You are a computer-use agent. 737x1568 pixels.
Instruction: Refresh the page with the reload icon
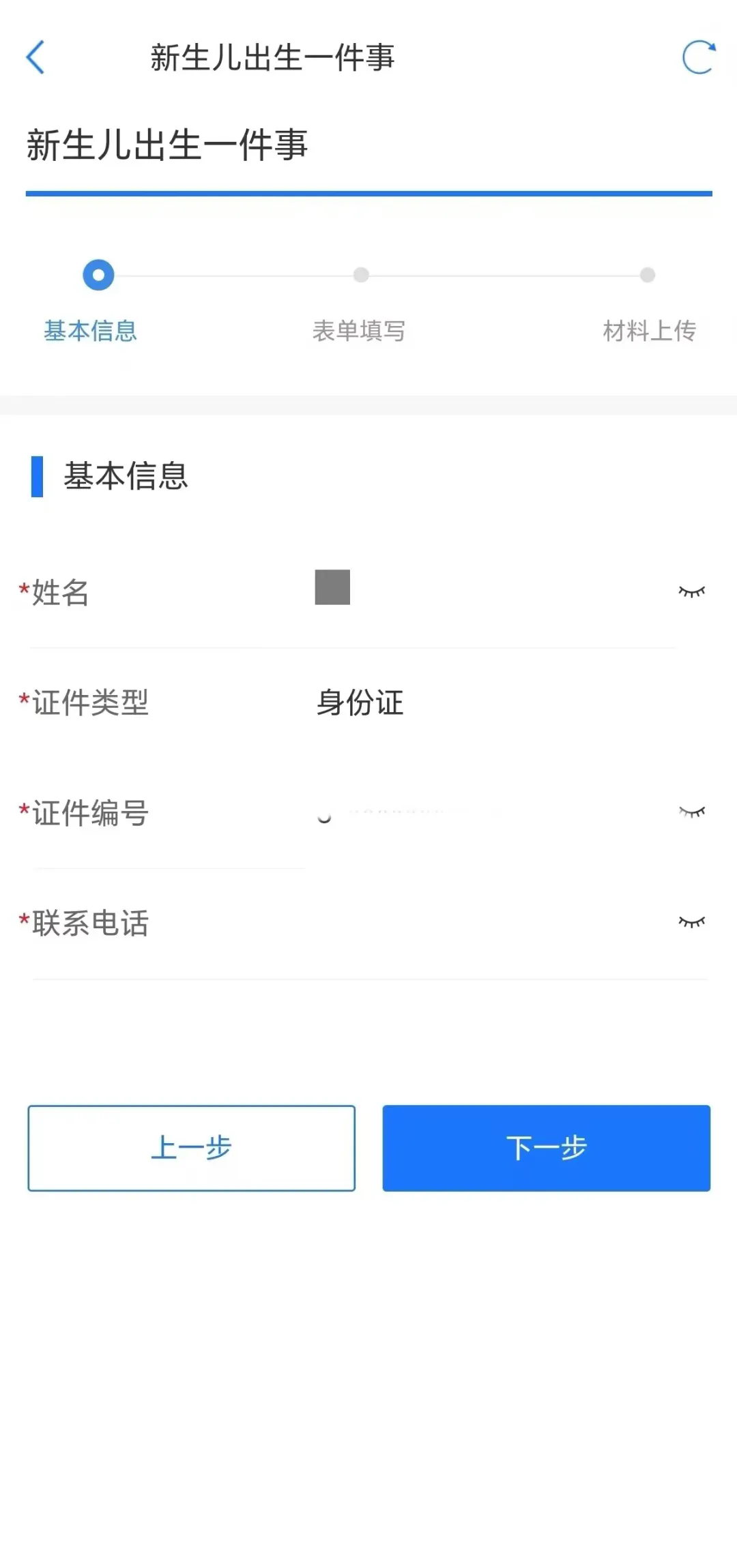(x=698, y=57)
